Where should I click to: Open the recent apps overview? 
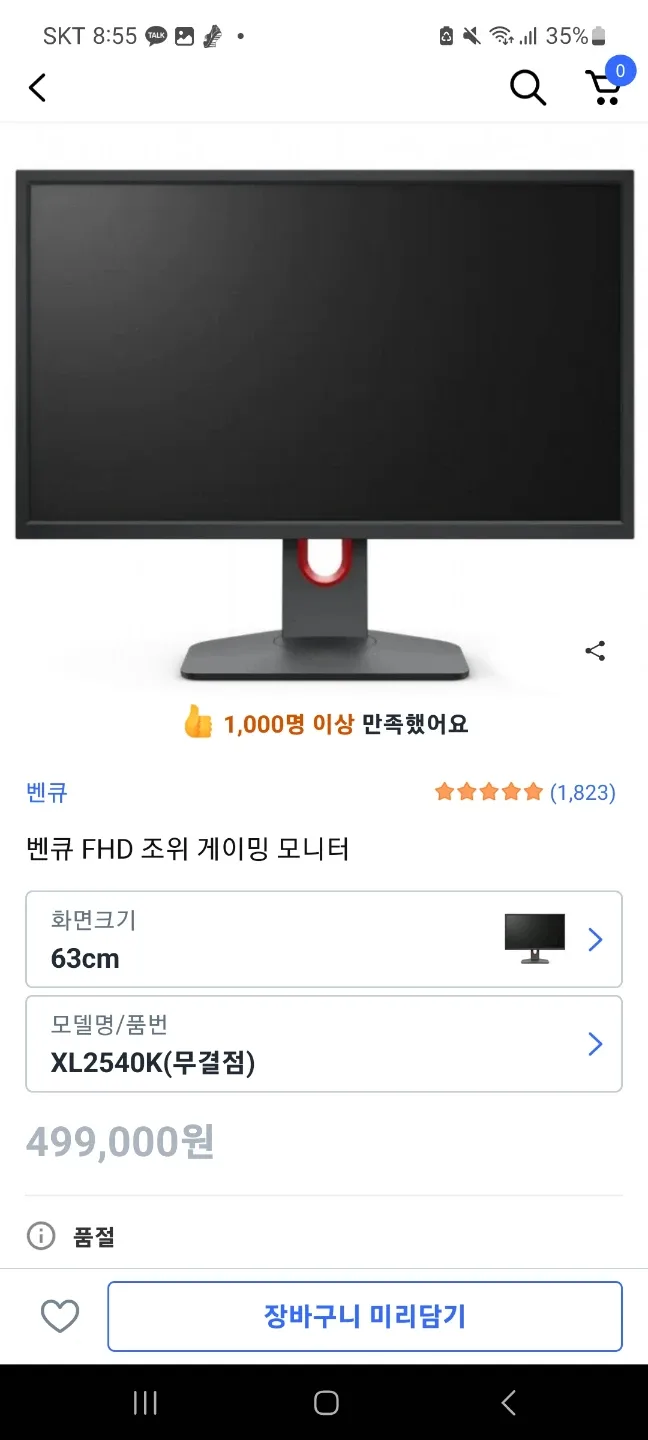[x=145, y=1403]
